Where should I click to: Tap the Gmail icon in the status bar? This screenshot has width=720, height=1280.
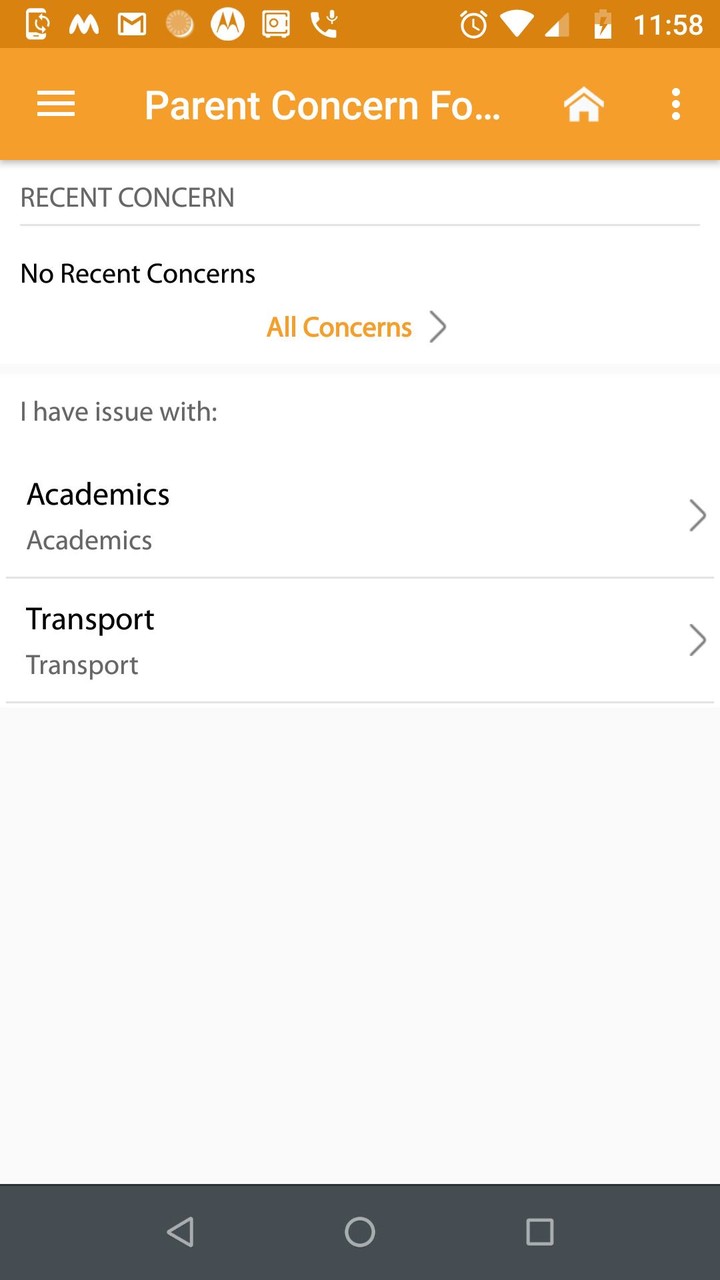132,24
